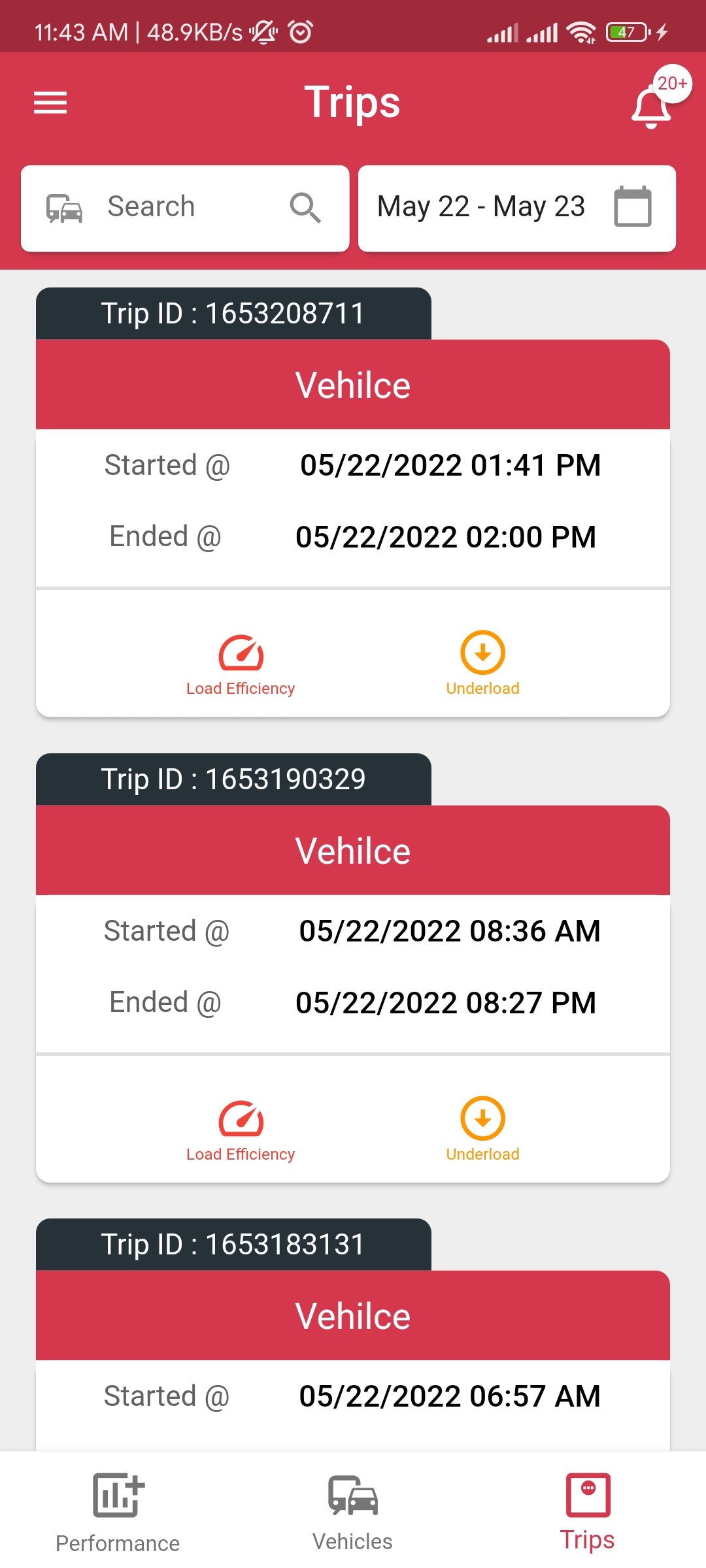View Underload for trip 1653208711
Viewport: 706px width, 1568px height.
click(x=482, y=664)
